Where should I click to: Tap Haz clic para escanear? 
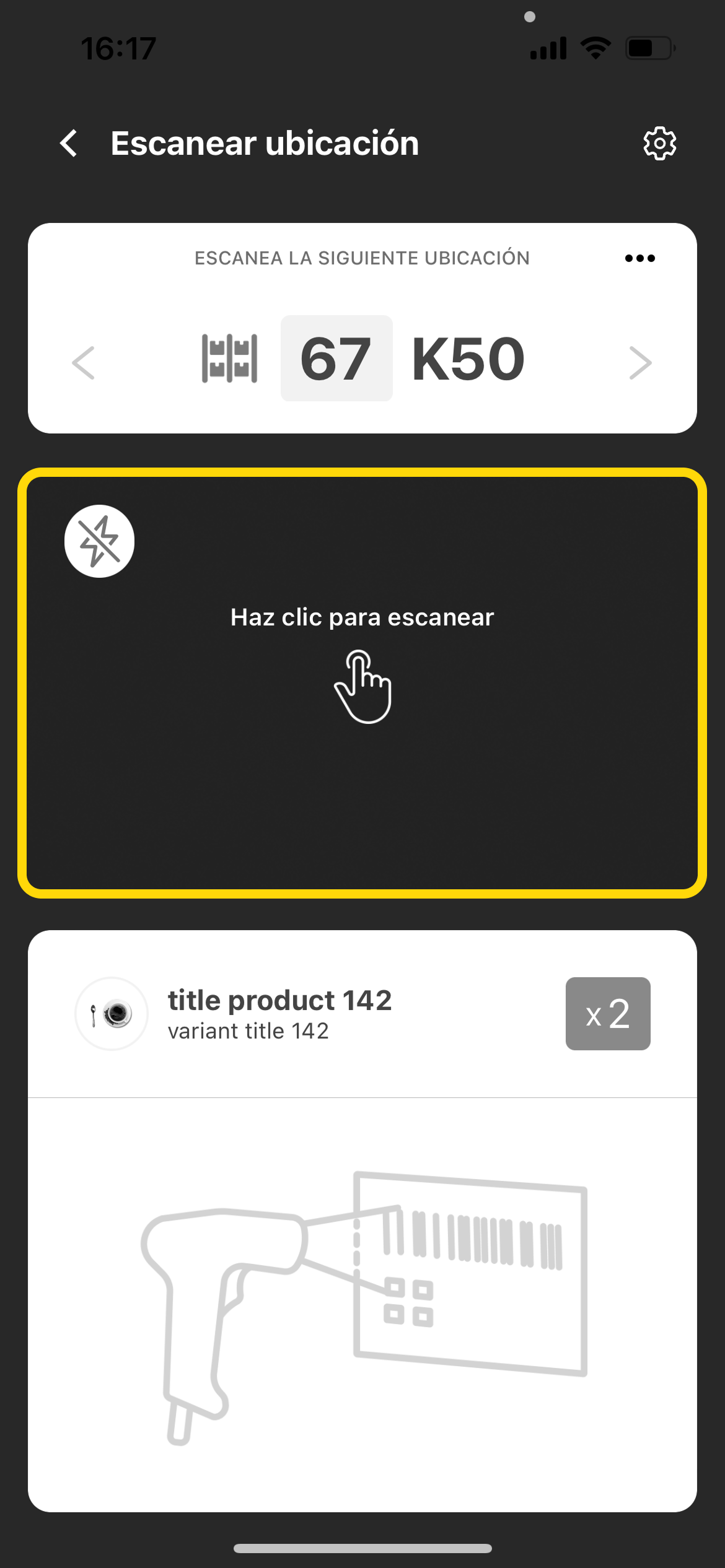click(x=362, y=617)
